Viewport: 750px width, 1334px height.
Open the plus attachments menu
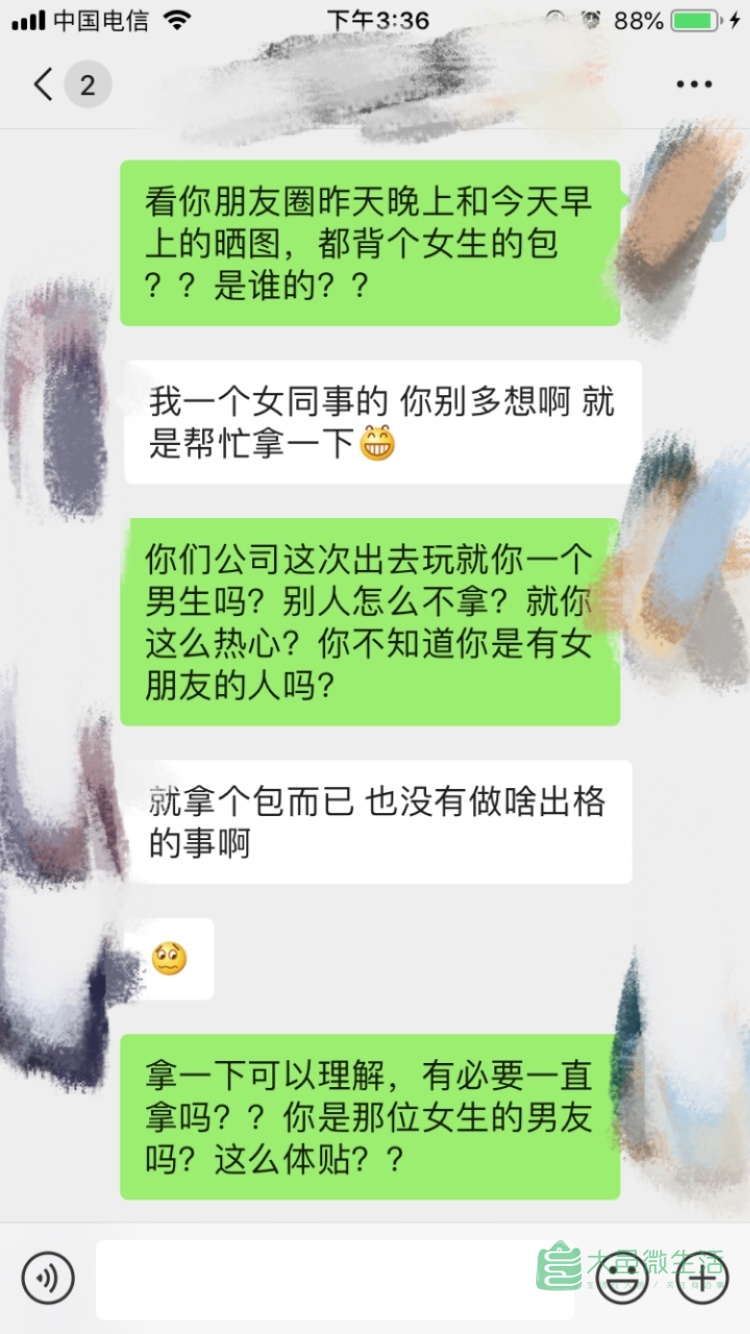tap(702, 1278)
